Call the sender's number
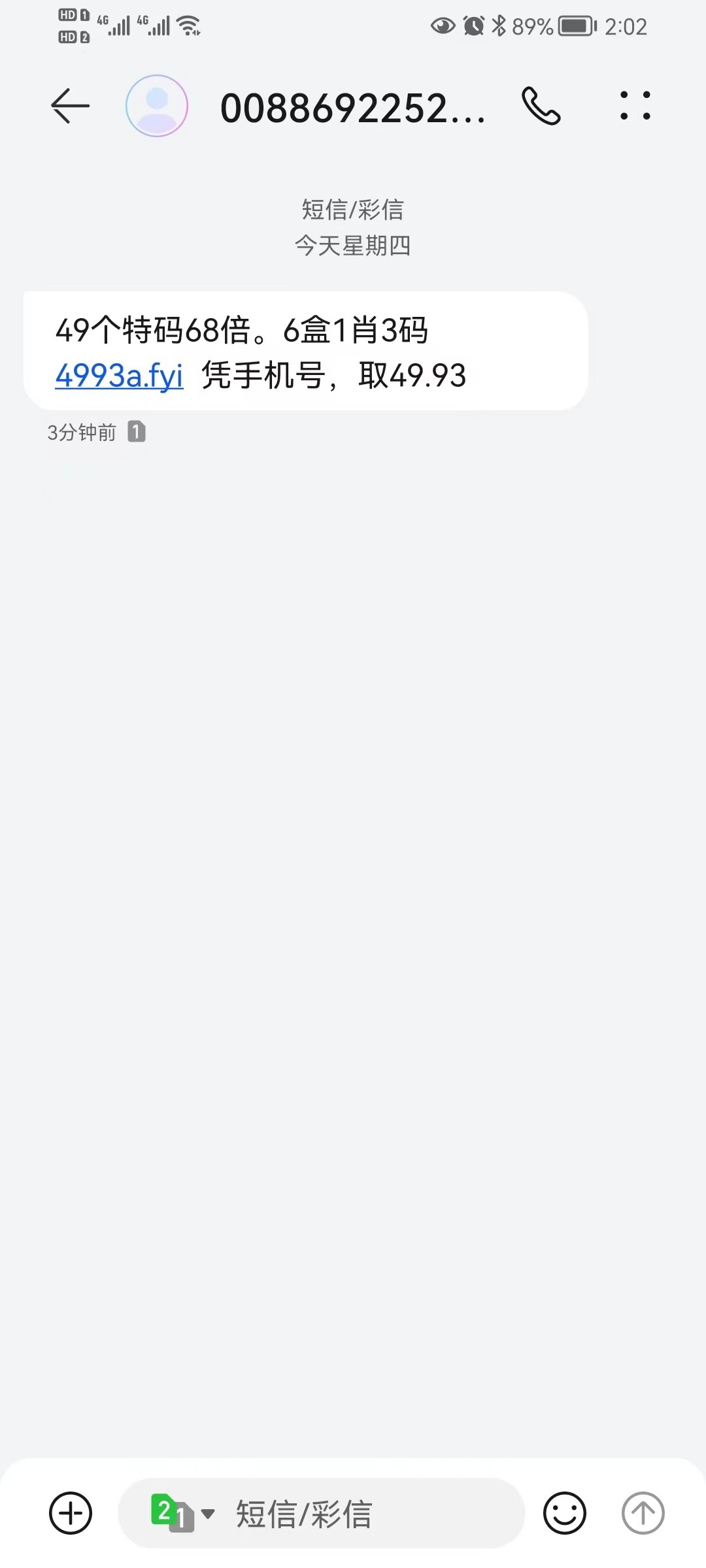Image resolution: width=706 pixels, height=1568 pixels. tap(541, 106)
